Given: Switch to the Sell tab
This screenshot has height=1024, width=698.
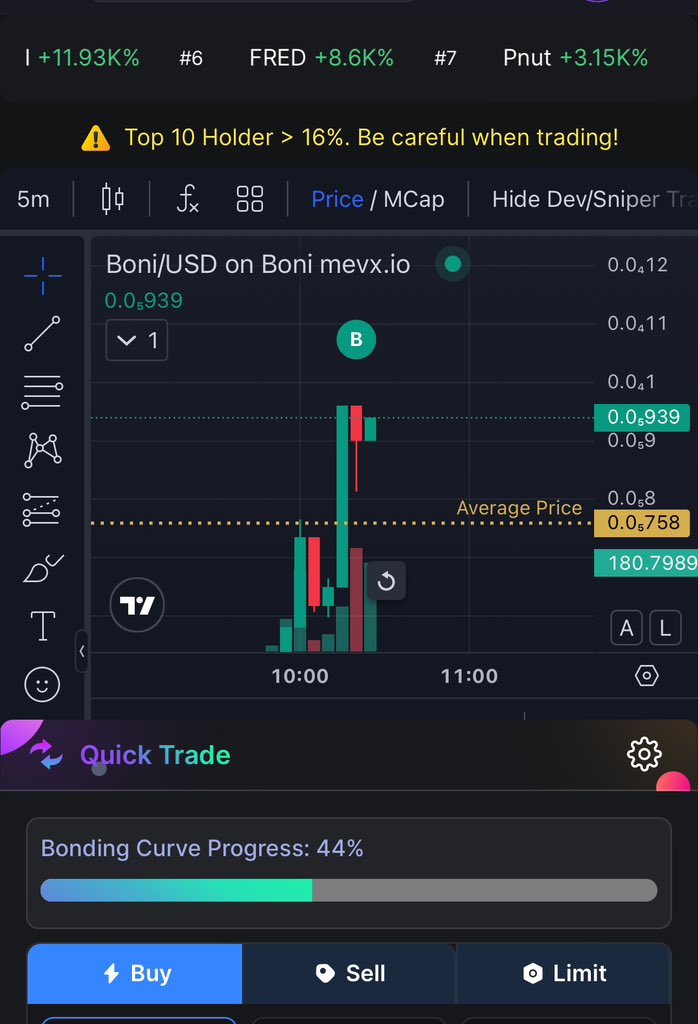Looking at the screenshot, I should click(x=349, y=973).
